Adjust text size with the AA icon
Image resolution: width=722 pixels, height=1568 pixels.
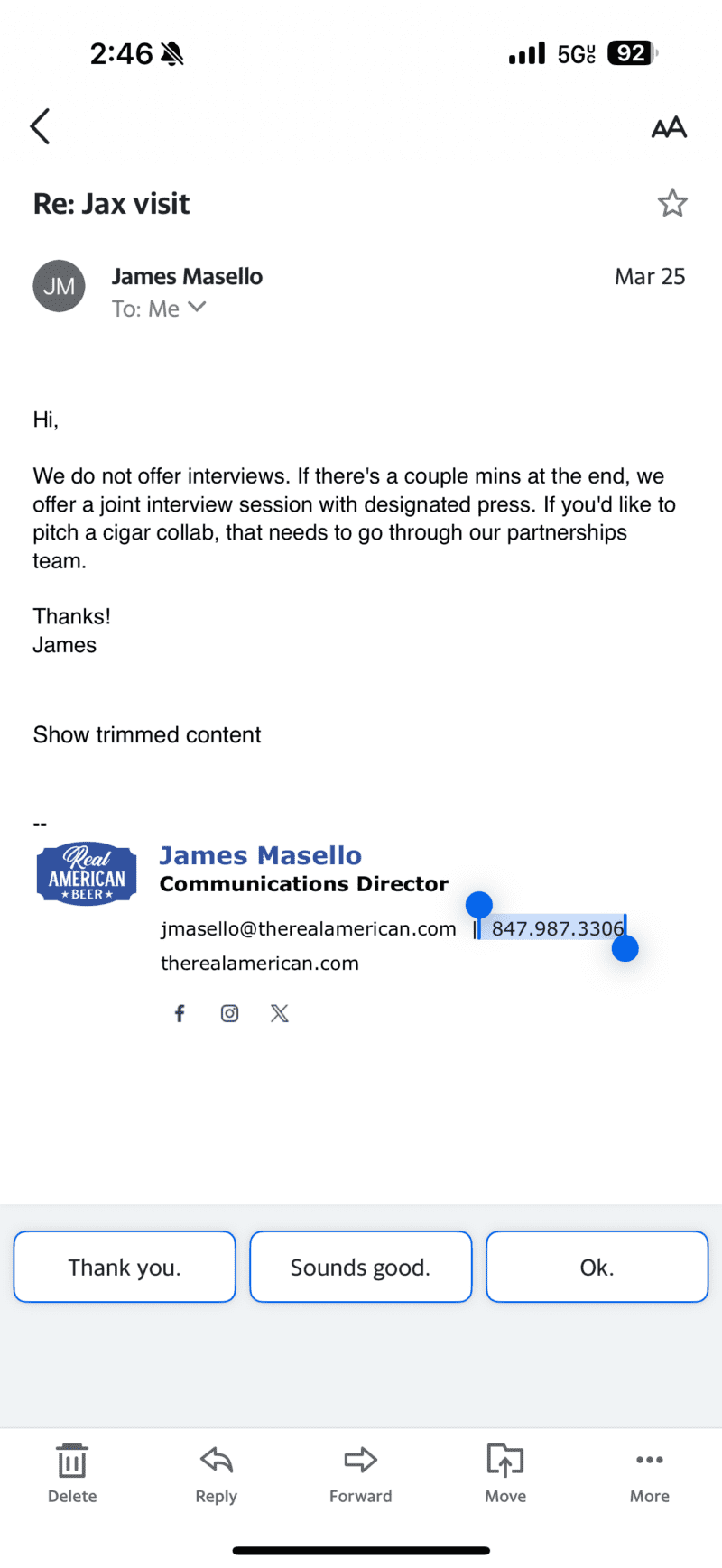[x=669, y=127]
